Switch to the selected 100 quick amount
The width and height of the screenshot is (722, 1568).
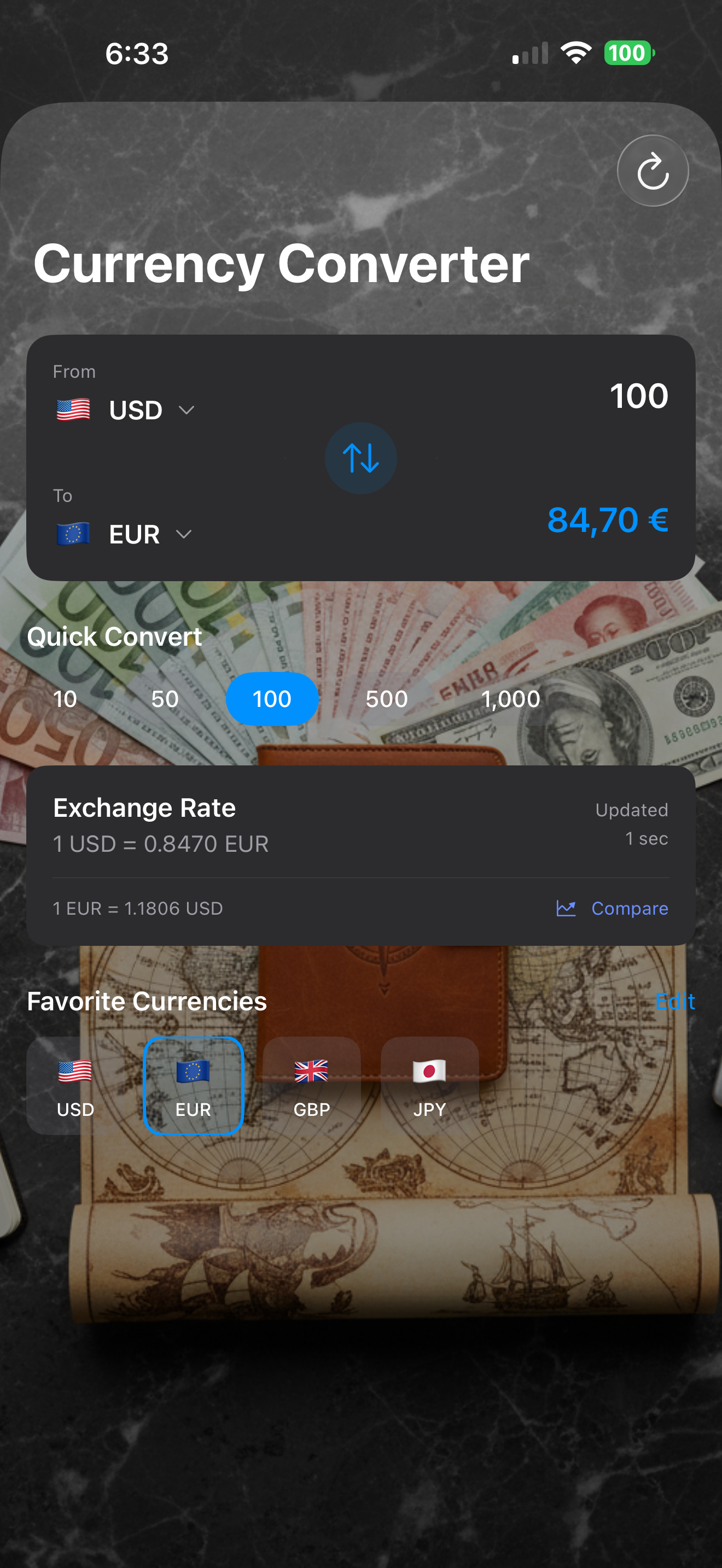tap(271, 699)
